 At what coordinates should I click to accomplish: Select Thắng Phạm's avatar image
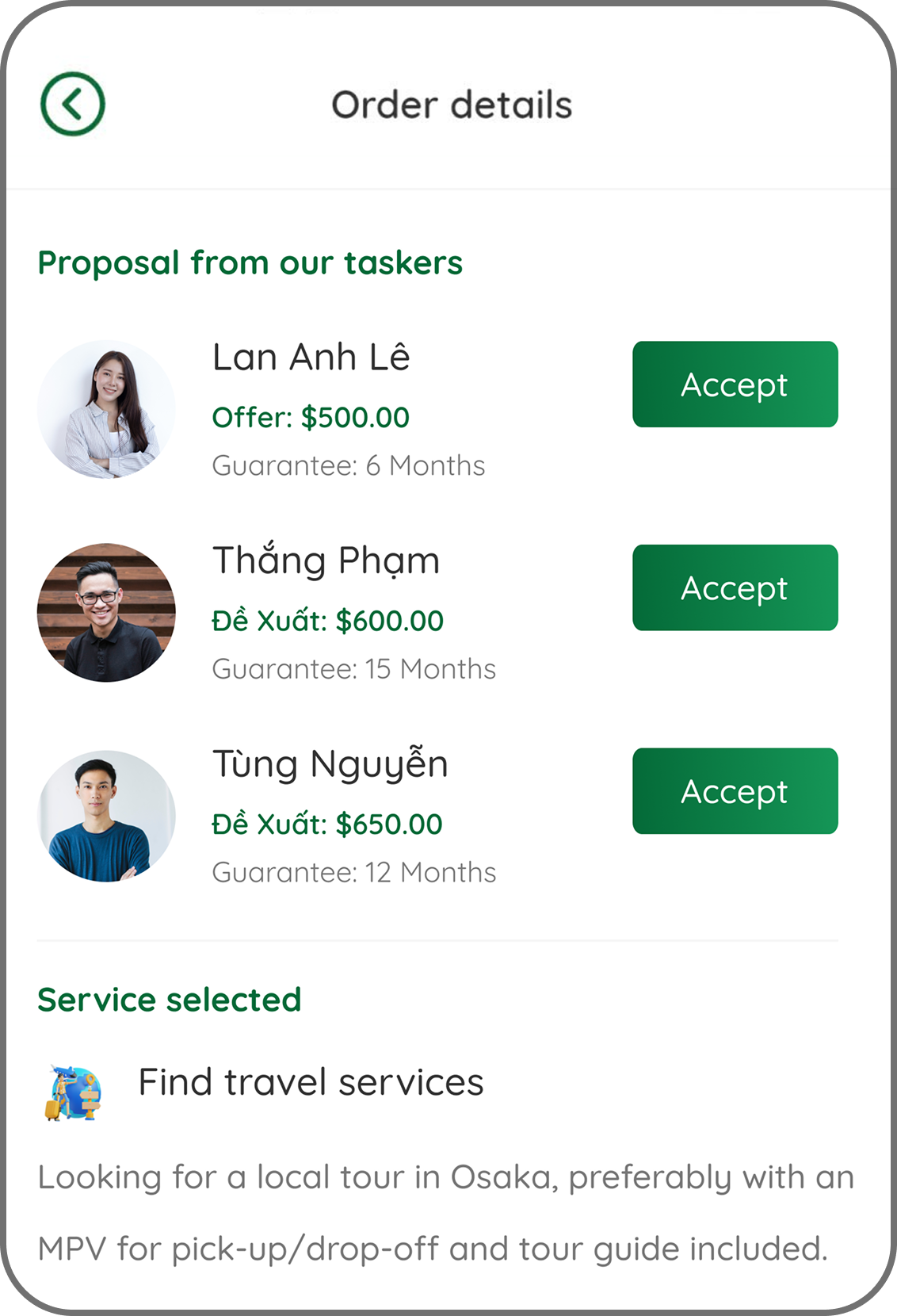(x=106, y=610)
